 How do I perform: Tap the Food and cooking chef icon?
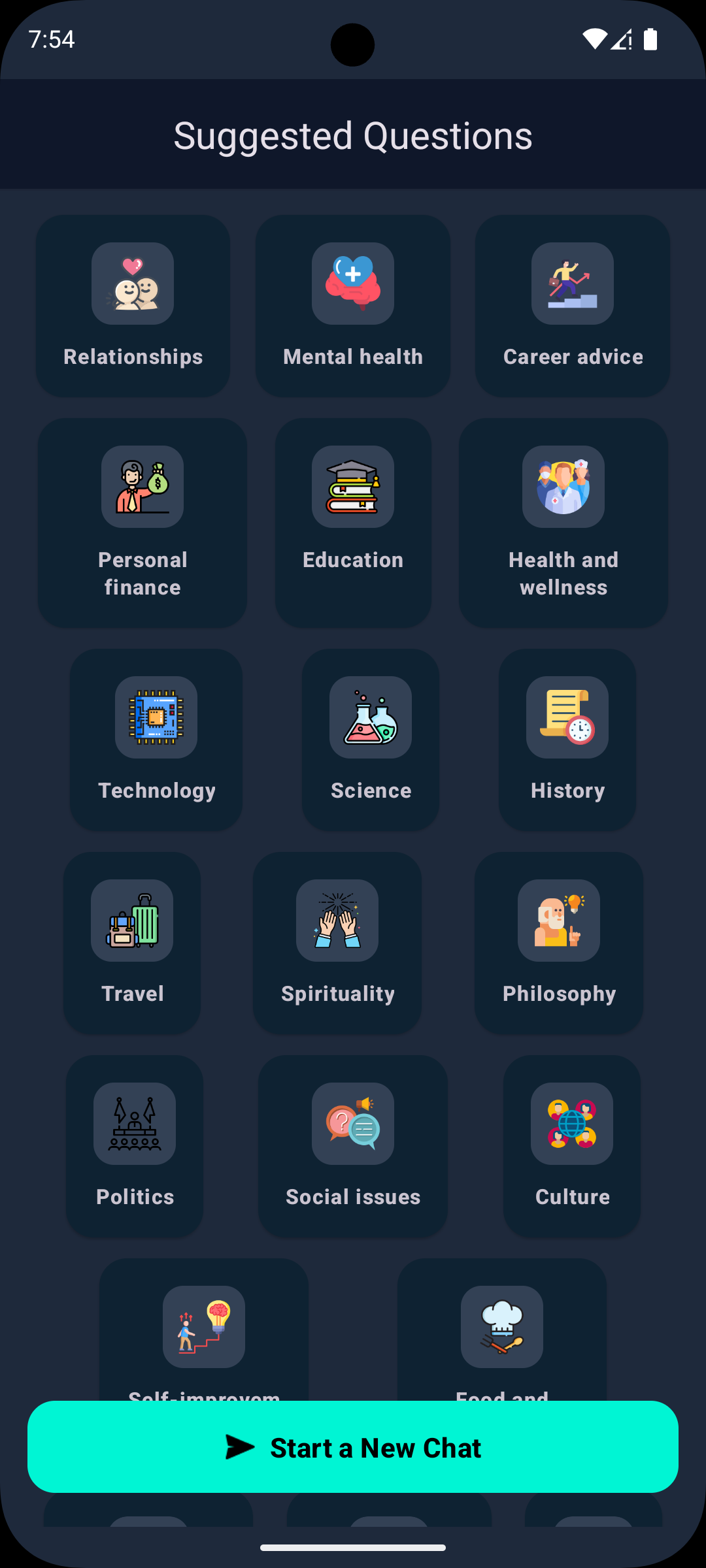502,1328
